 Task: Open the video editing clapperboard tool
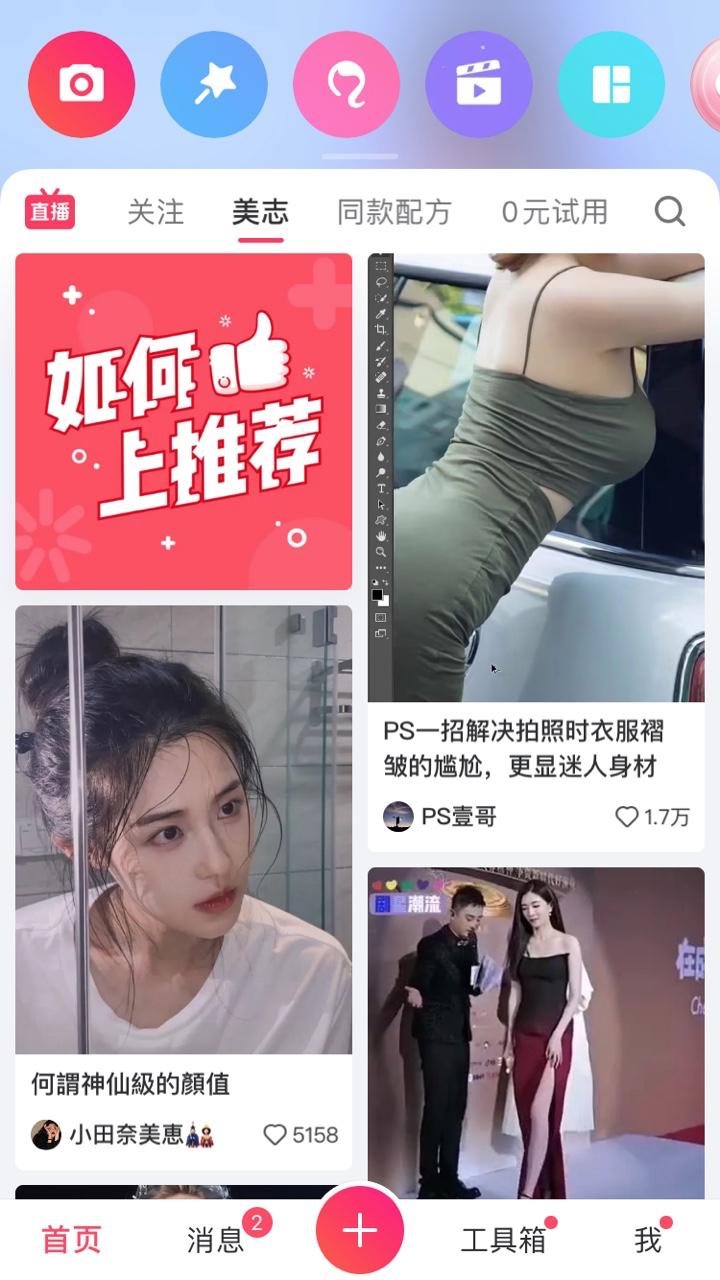[x=478, y=84]
